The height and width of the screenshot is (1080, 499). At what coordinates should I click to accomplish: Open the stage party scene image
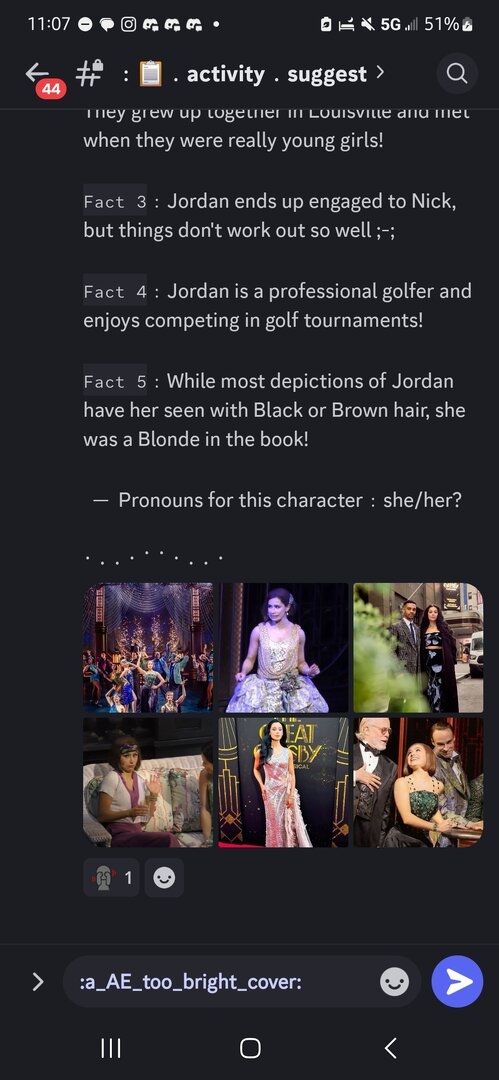pyautogui.click(x=148, y=647)
